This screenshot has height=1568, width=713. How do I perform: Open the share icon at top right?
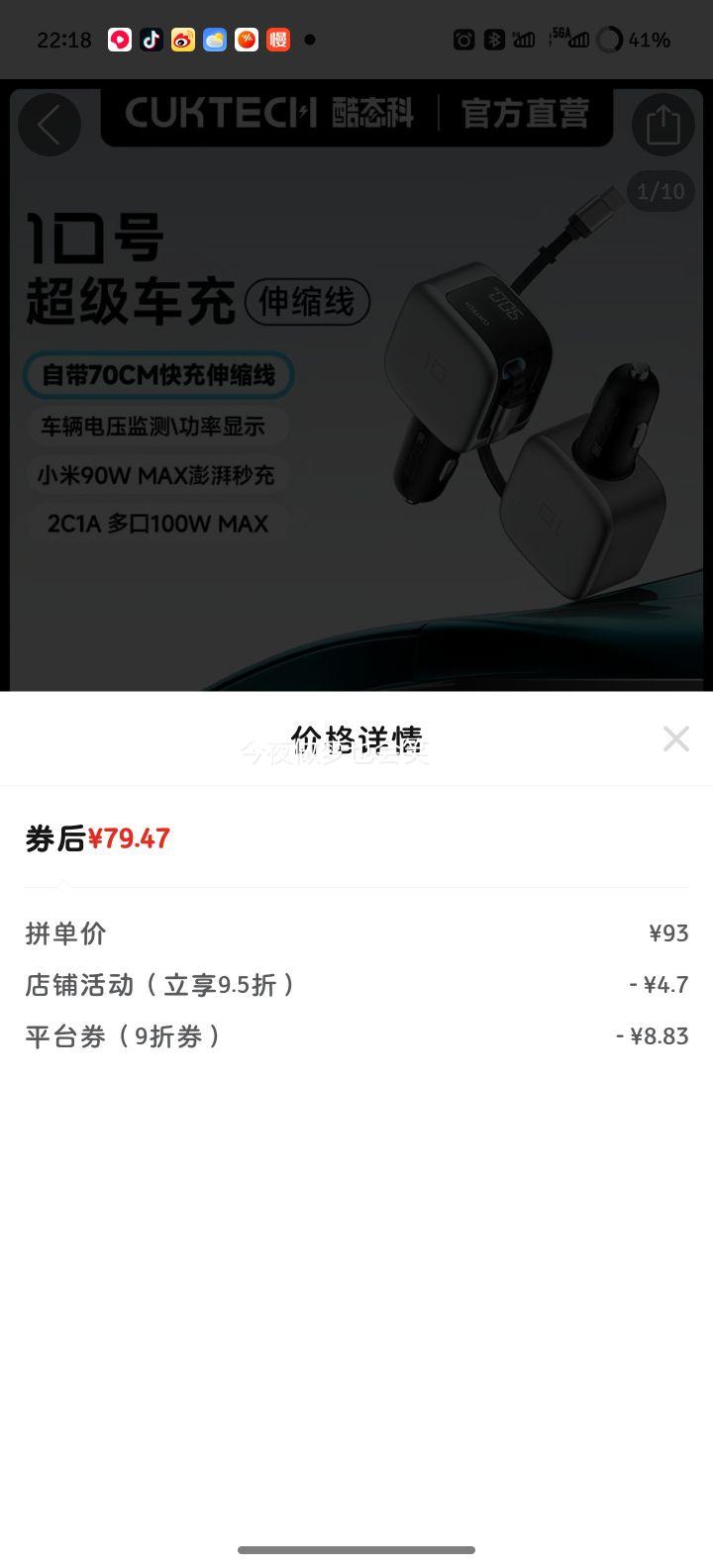point(662,125)
